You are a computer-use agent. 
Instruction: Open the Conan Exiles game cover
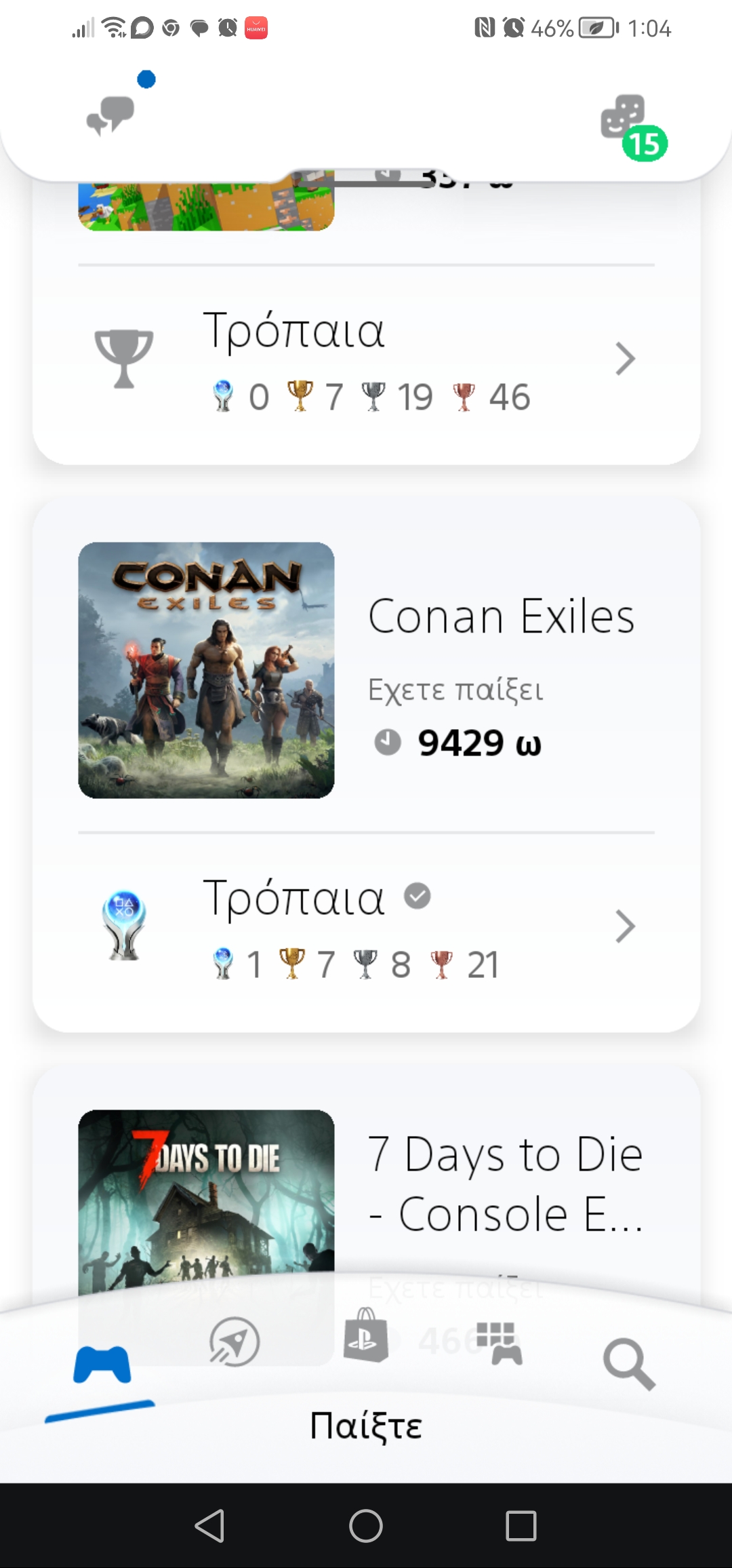tap(206, 670)
